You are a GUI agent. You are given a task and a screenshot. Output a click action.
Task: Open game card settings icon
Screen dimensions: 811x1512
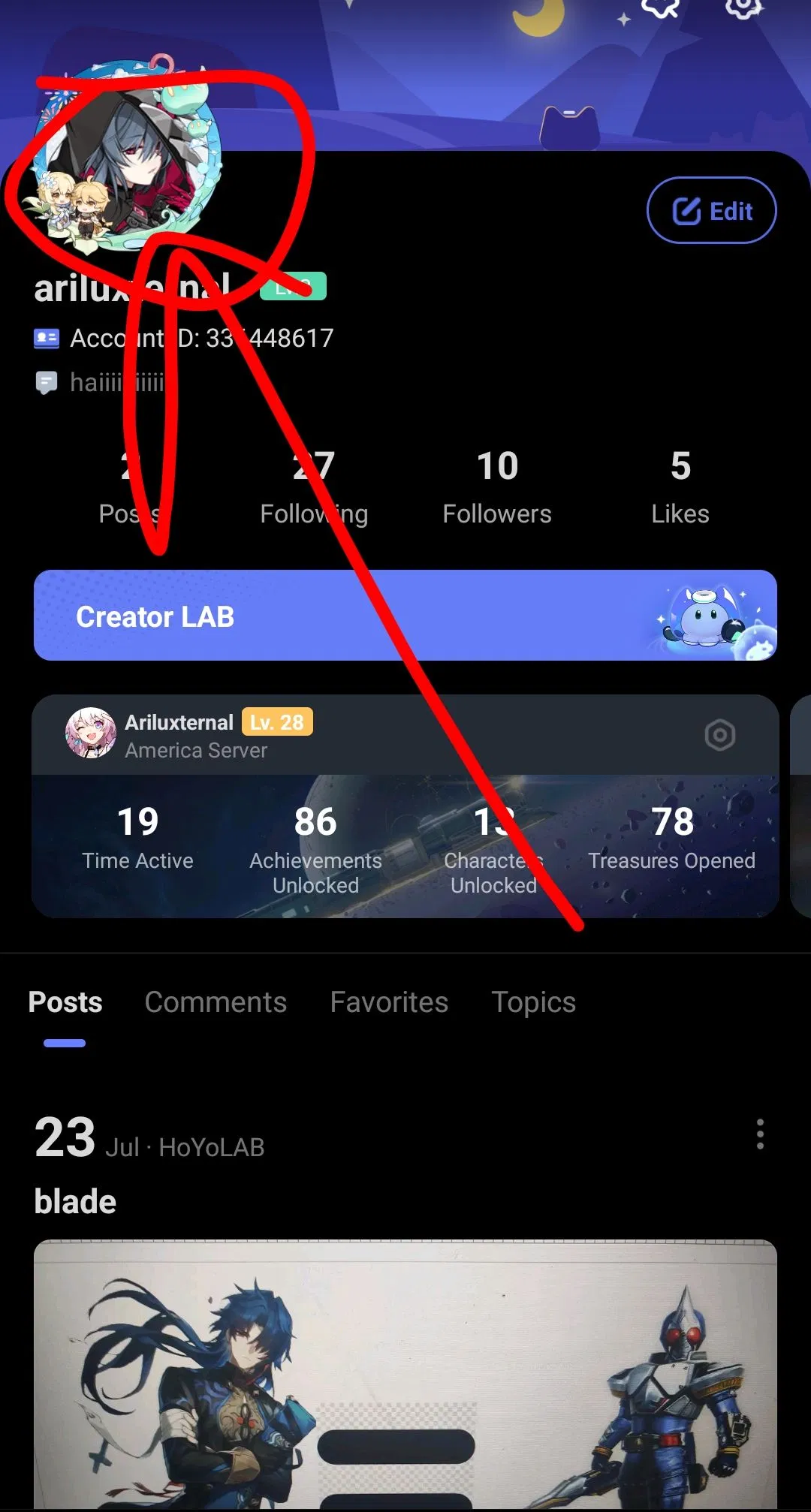tap(719, 735)
